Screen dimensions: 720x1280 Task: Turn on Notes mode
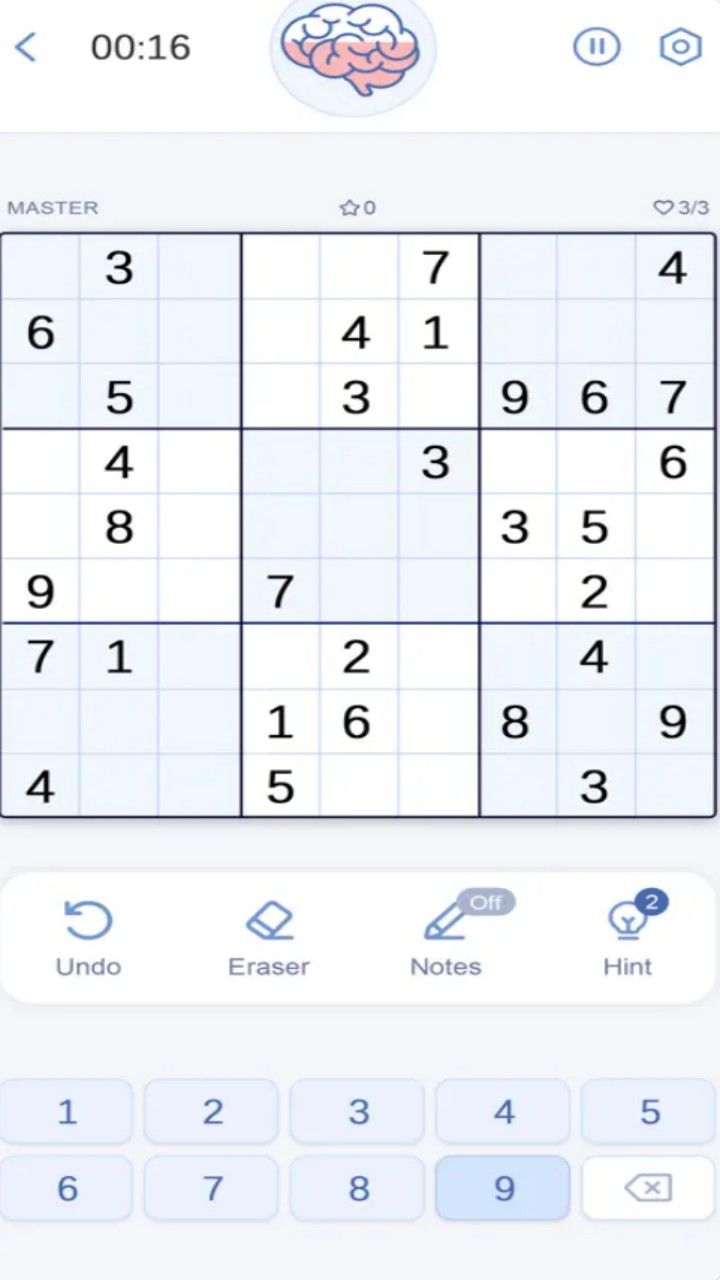click(x=446, y=938)
